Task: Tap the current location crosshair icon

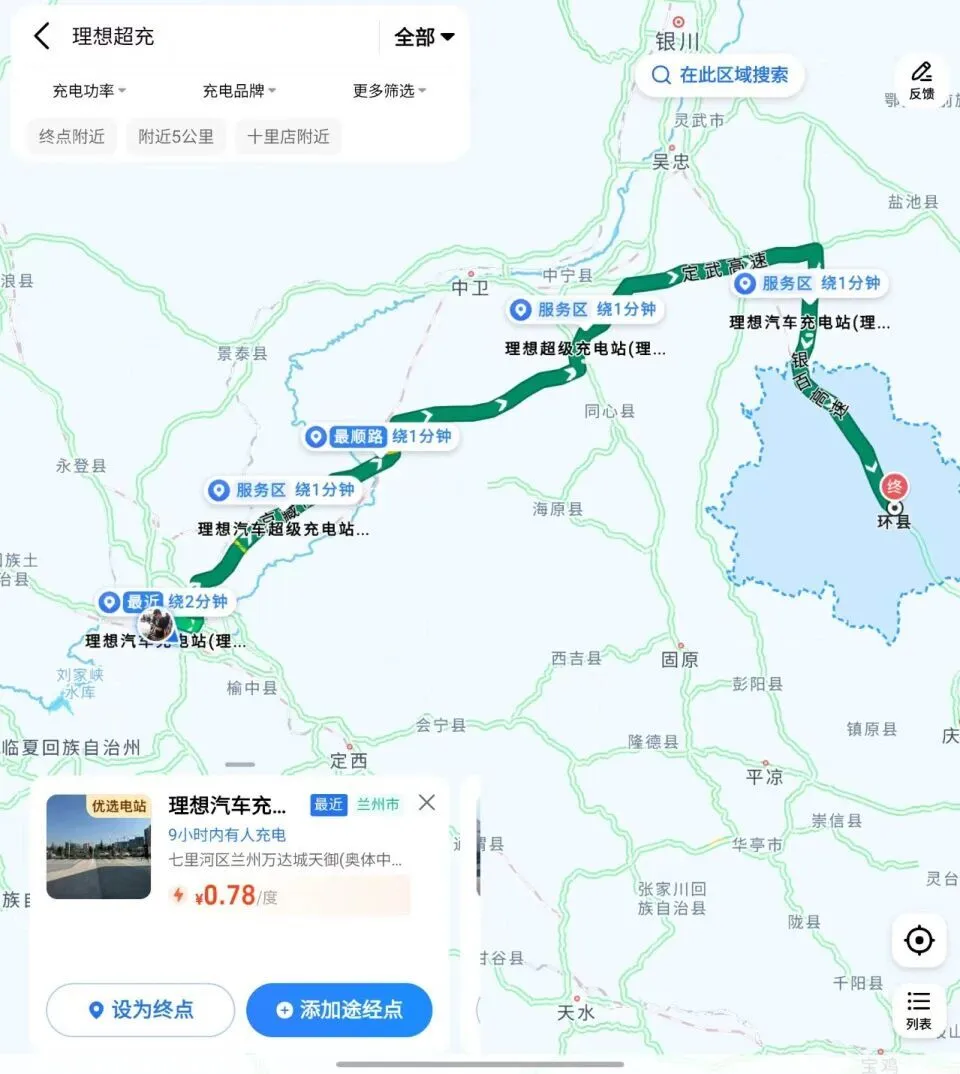Action: 918,940
